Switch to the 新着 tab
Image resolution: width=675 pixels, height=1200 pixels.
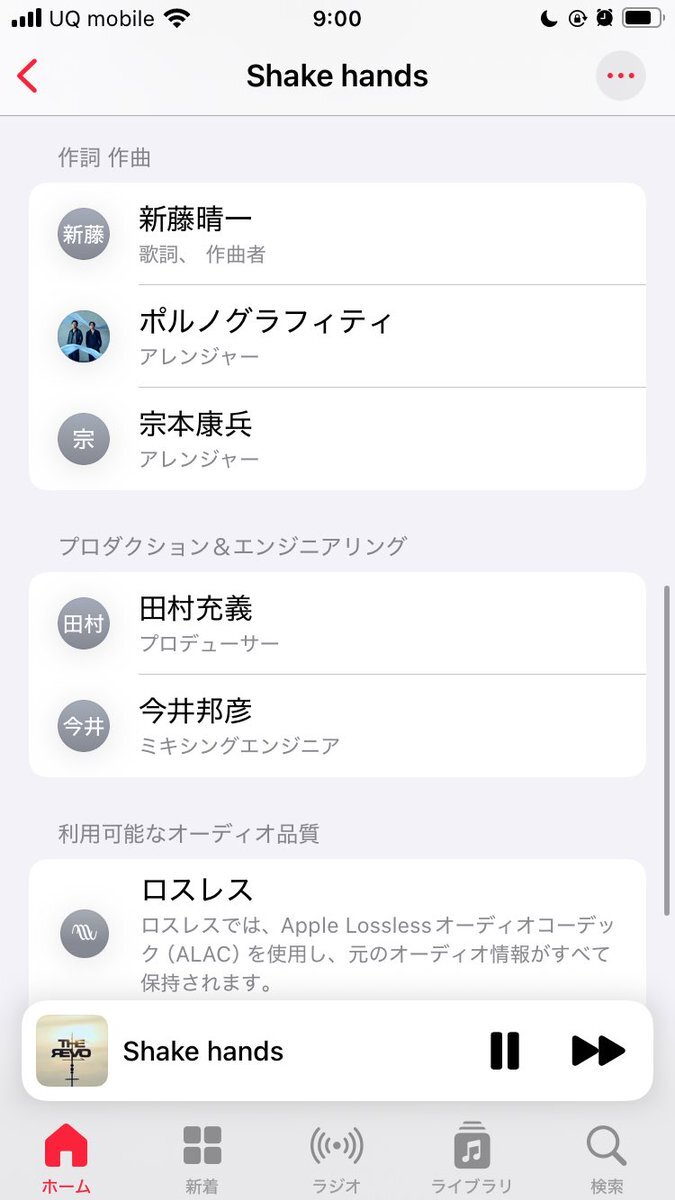[x=202, y=1158]
